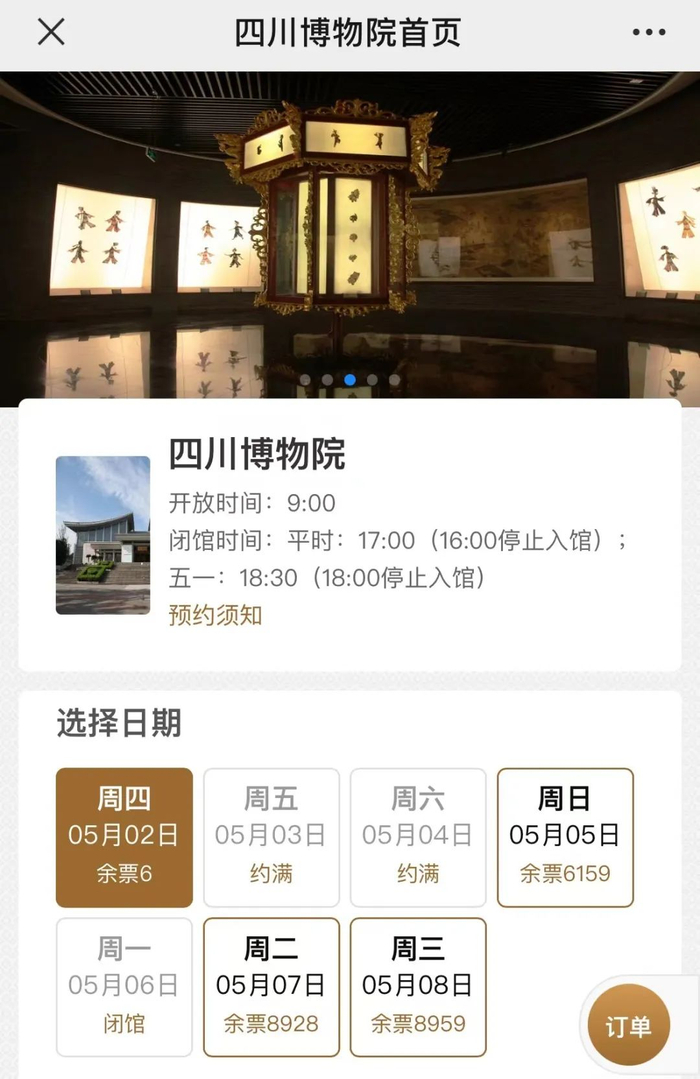700x1079 pixels.
Task: Select the 周三 05月08日 date tile
Action: tap(418, 987)
